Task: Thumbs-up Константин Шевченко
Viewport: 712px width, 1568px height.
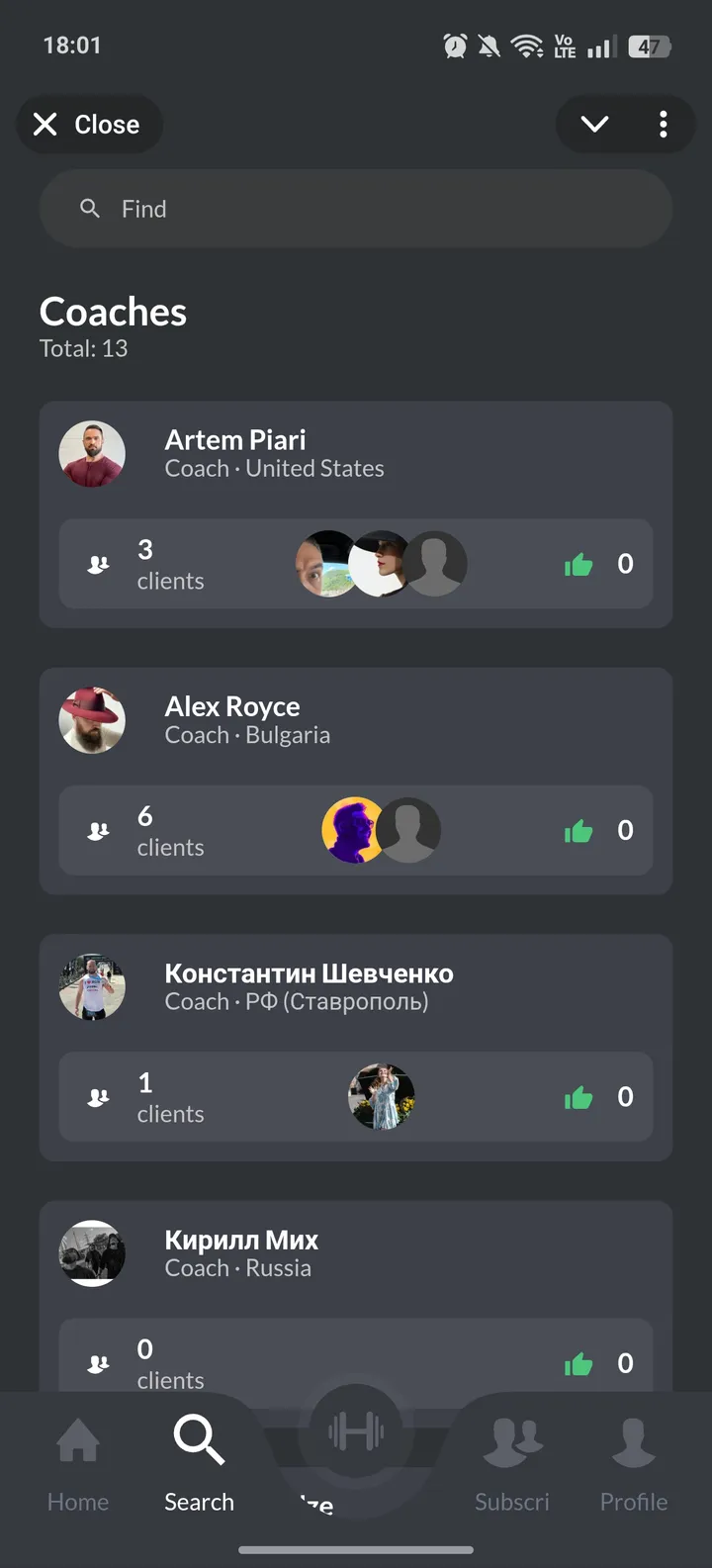Action: pos(578,1097)
